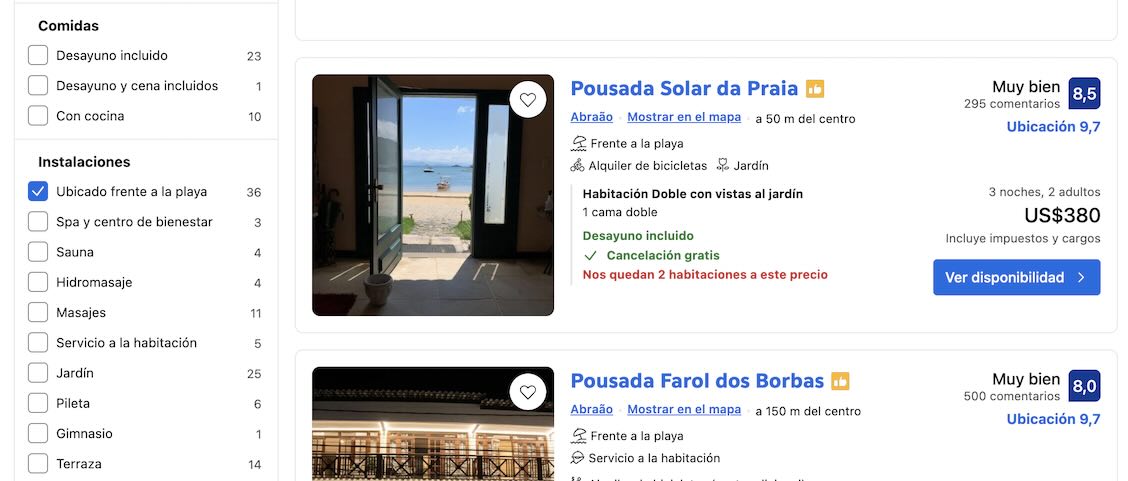1128x481 pixels.
Task: Select the Hidromasaje filter
Action: tap(38, 283)
